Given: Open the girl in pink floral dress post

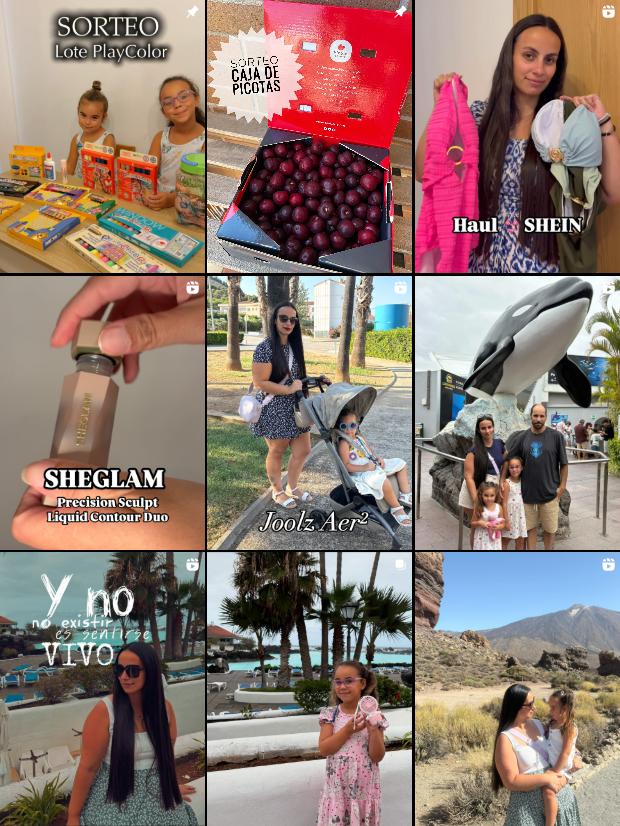Looking at the screenshot, I should [x=309, y=688].
